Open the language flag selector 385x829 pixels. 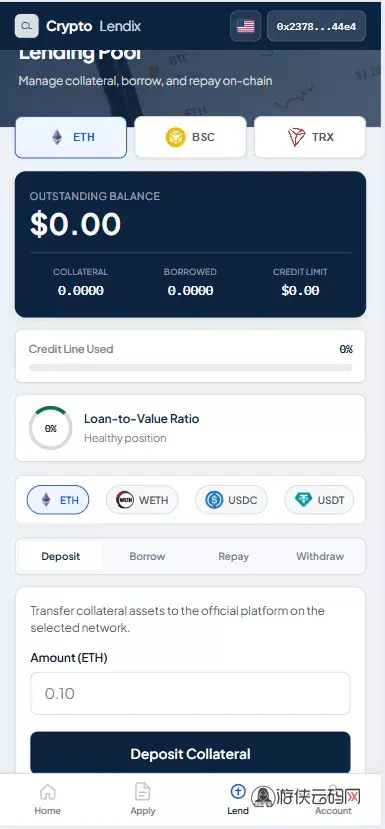(245, 26)
